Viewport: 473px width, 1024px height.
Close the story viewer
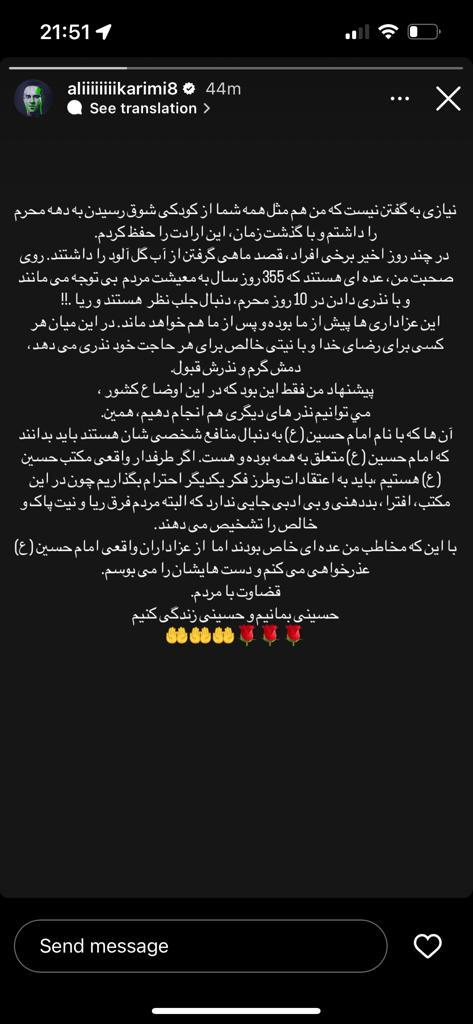(448, 99)
